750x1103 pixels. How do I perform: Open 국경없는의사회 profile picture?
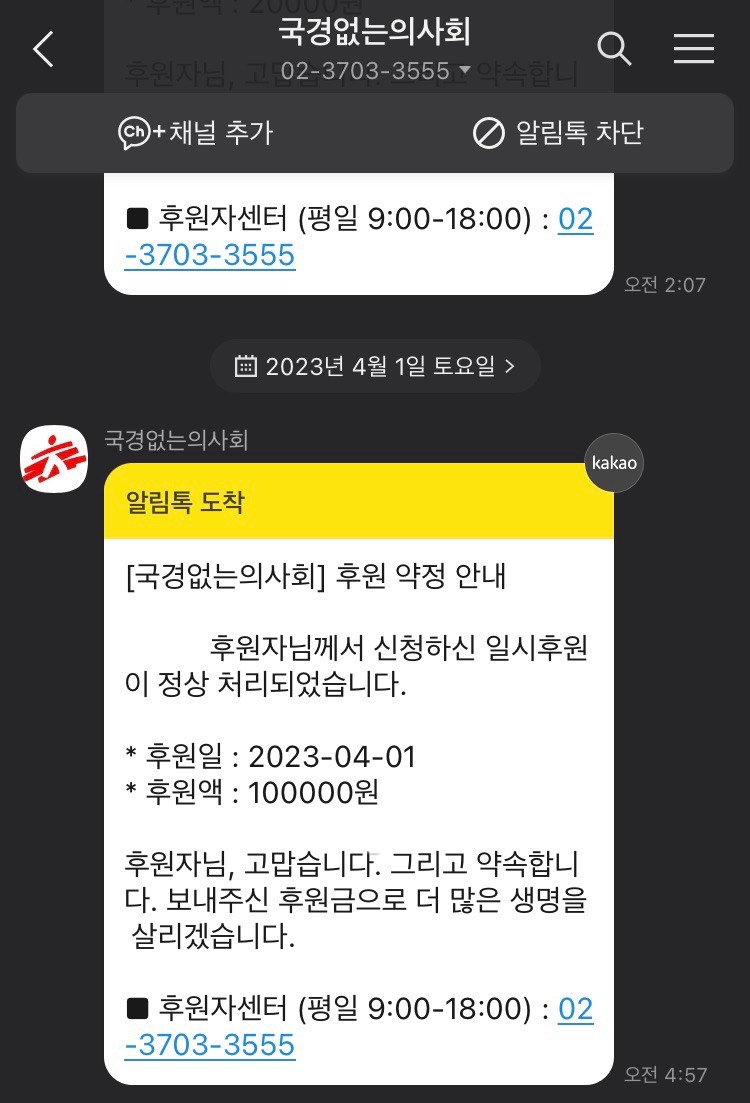(54, 459)
